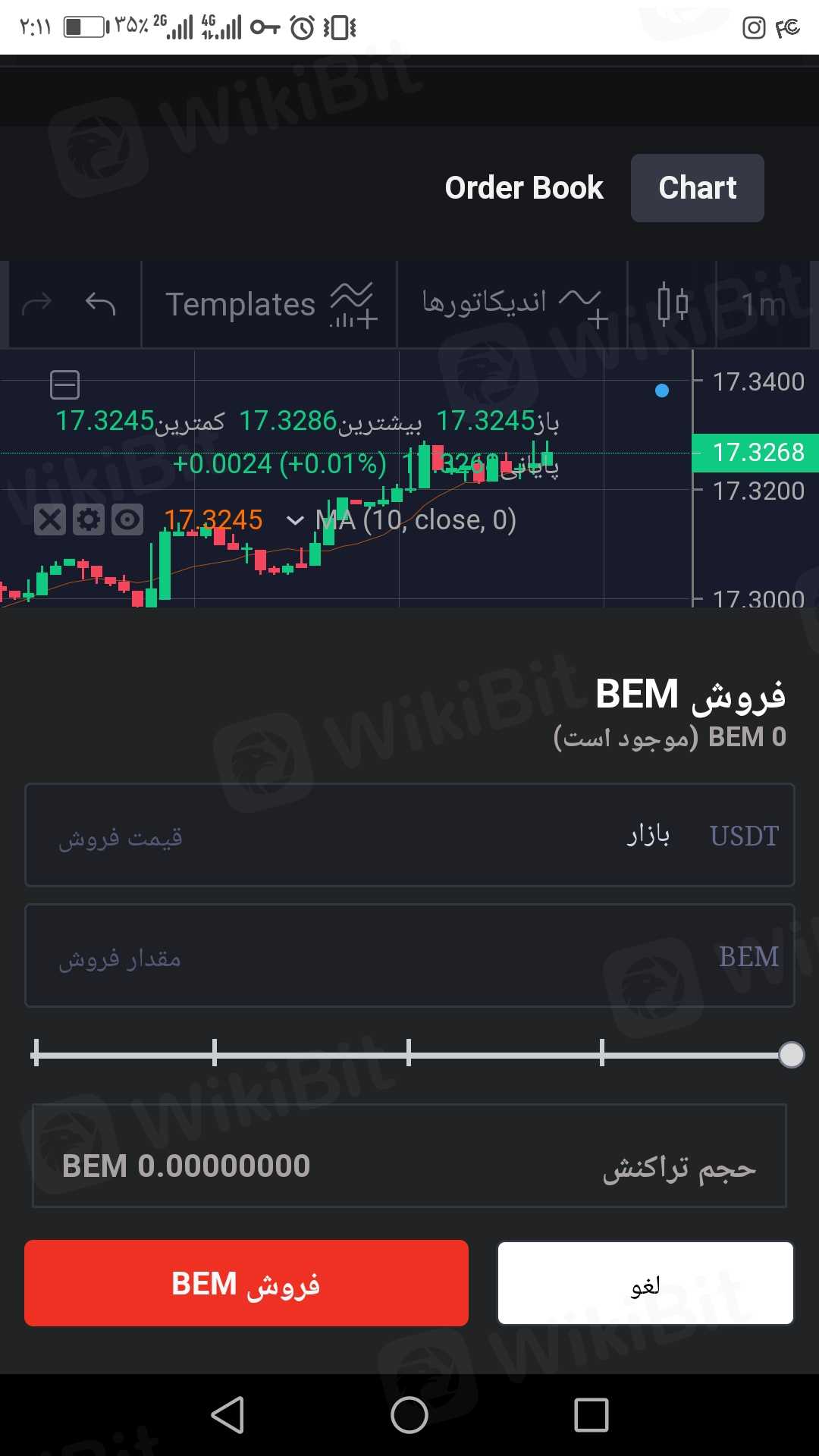This screenshot has height=1456, width=819.
Task: Switch to the Order Book tab
Action: click(x=523, y=188)
